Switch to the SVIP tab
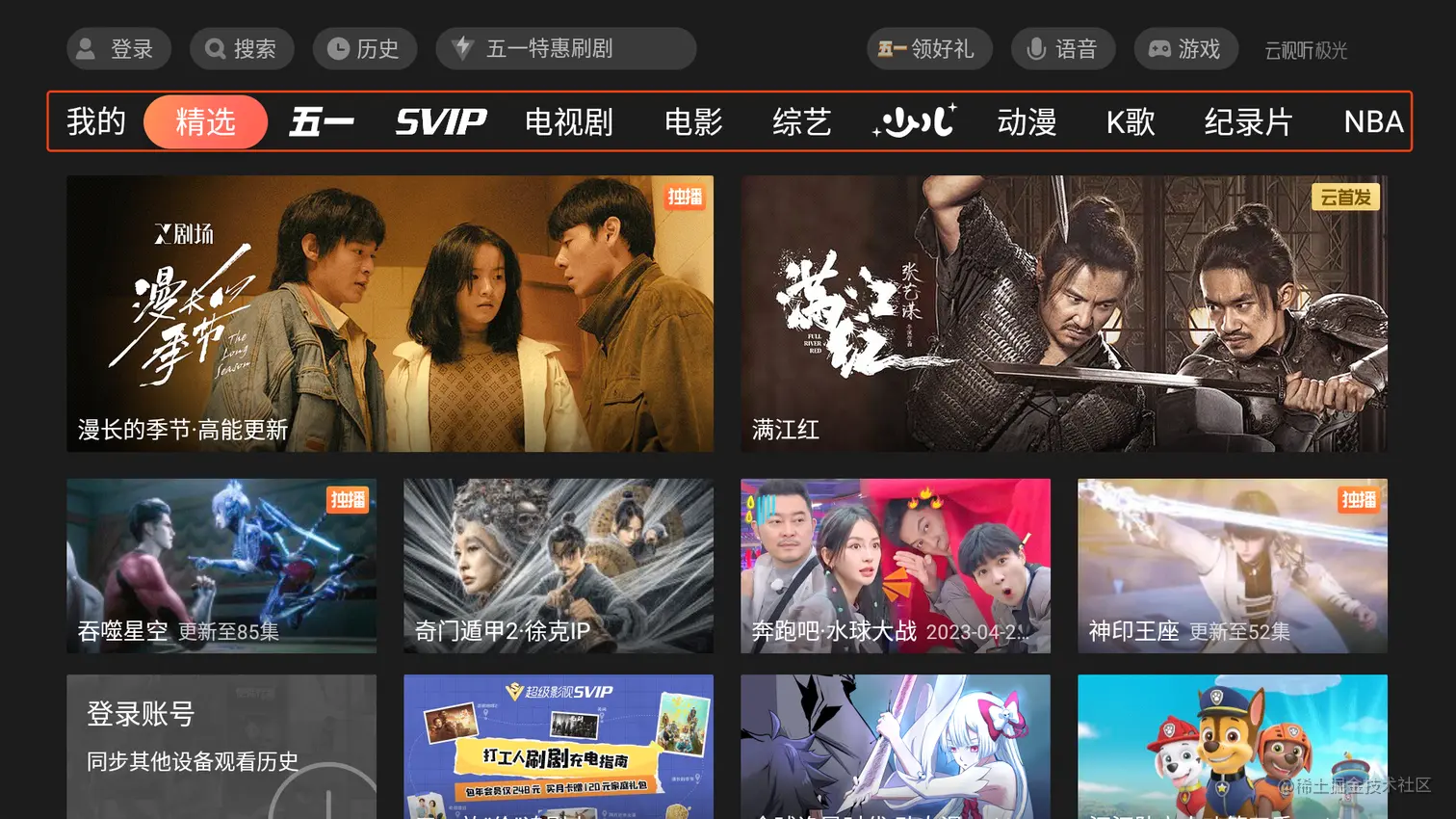Image resolution: width=1456 pixels, height=819 pixels. pos(440,122)
